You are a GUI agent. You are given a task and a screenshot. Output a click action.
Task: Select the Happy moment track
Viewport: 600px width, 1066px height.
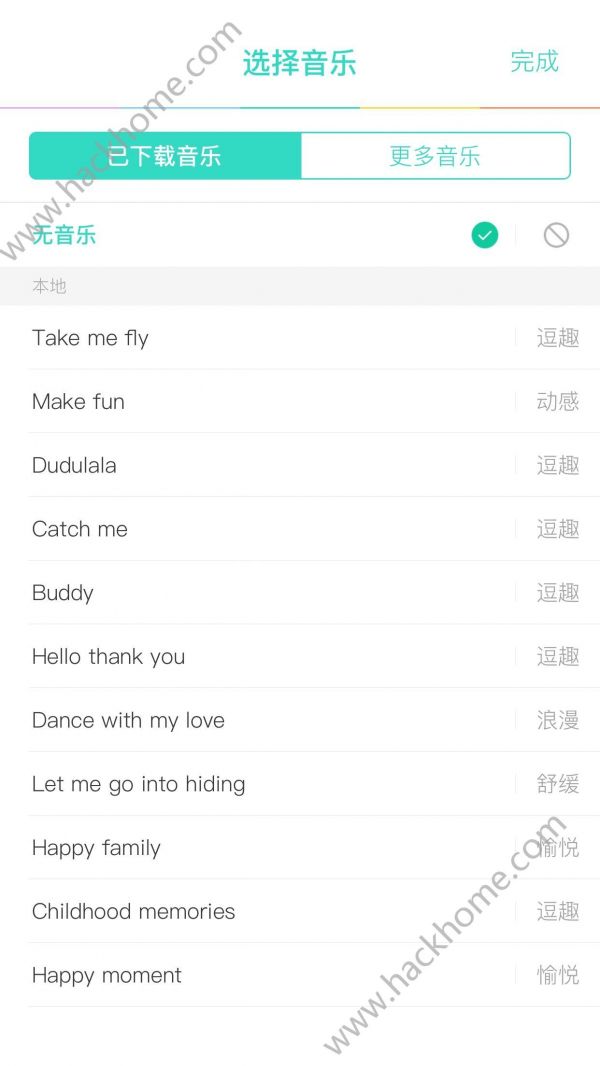click(300, 975)
